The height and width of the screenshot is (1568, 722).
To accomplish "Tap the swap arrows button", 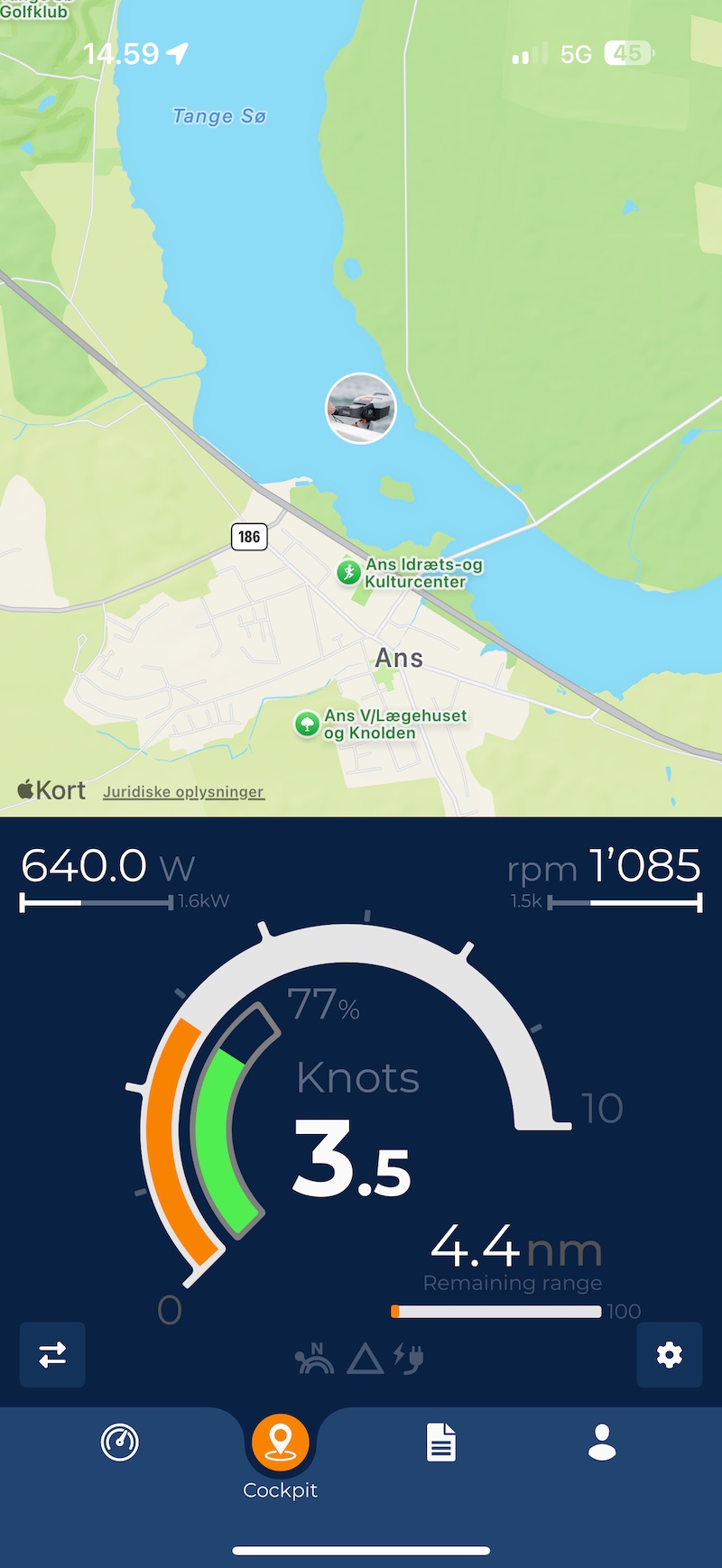I will click(52, 1354).
